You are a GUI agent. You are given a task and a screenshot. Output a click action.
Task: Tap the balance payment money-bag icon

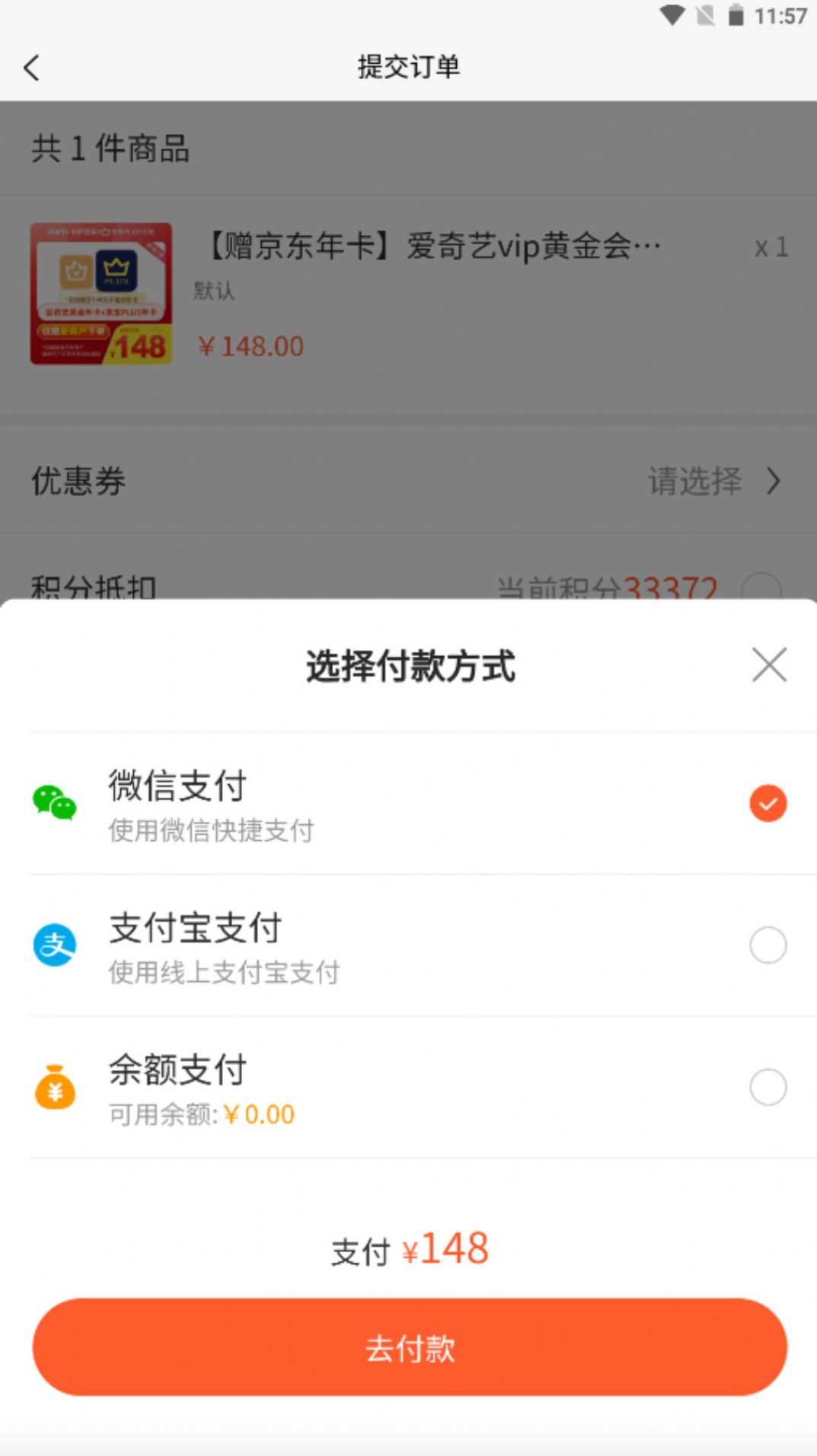55,1088
